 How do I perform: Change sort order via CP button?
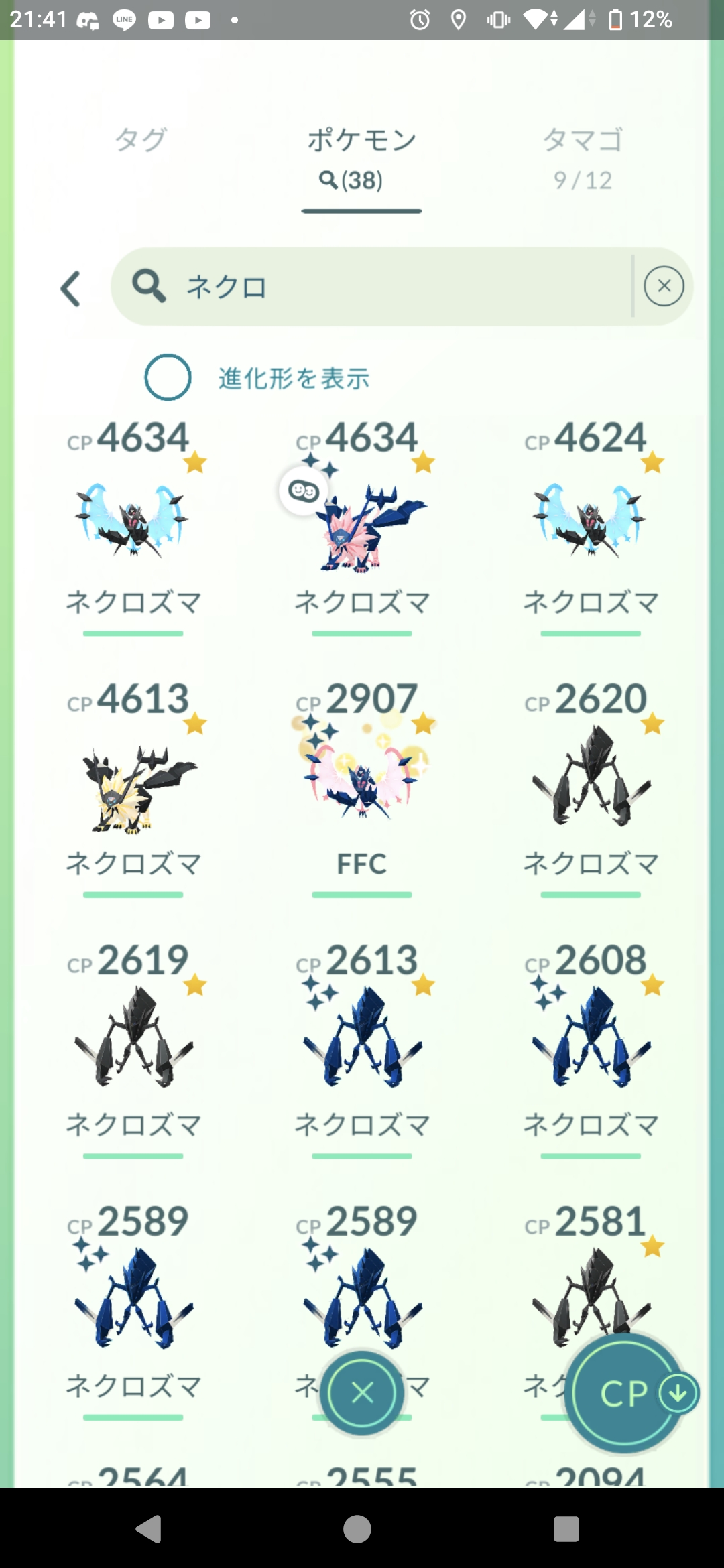[x=625, y=1394]
